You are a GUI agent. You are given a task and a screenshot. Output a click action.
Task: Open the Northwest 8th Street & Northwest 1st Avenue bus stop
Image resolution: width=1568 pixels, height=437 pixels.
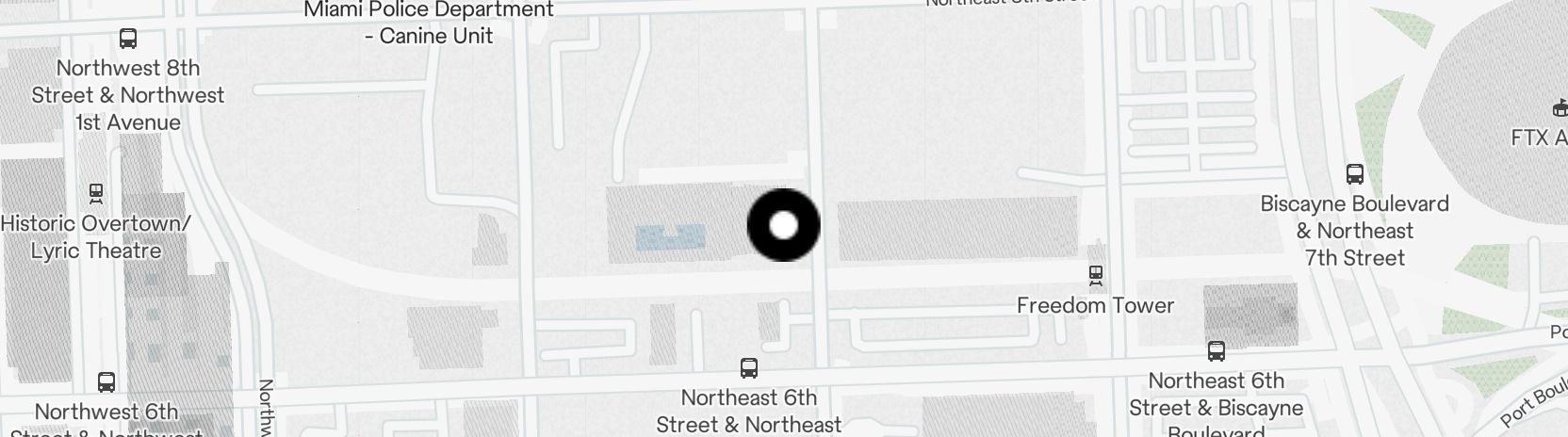tap(128, 40)
